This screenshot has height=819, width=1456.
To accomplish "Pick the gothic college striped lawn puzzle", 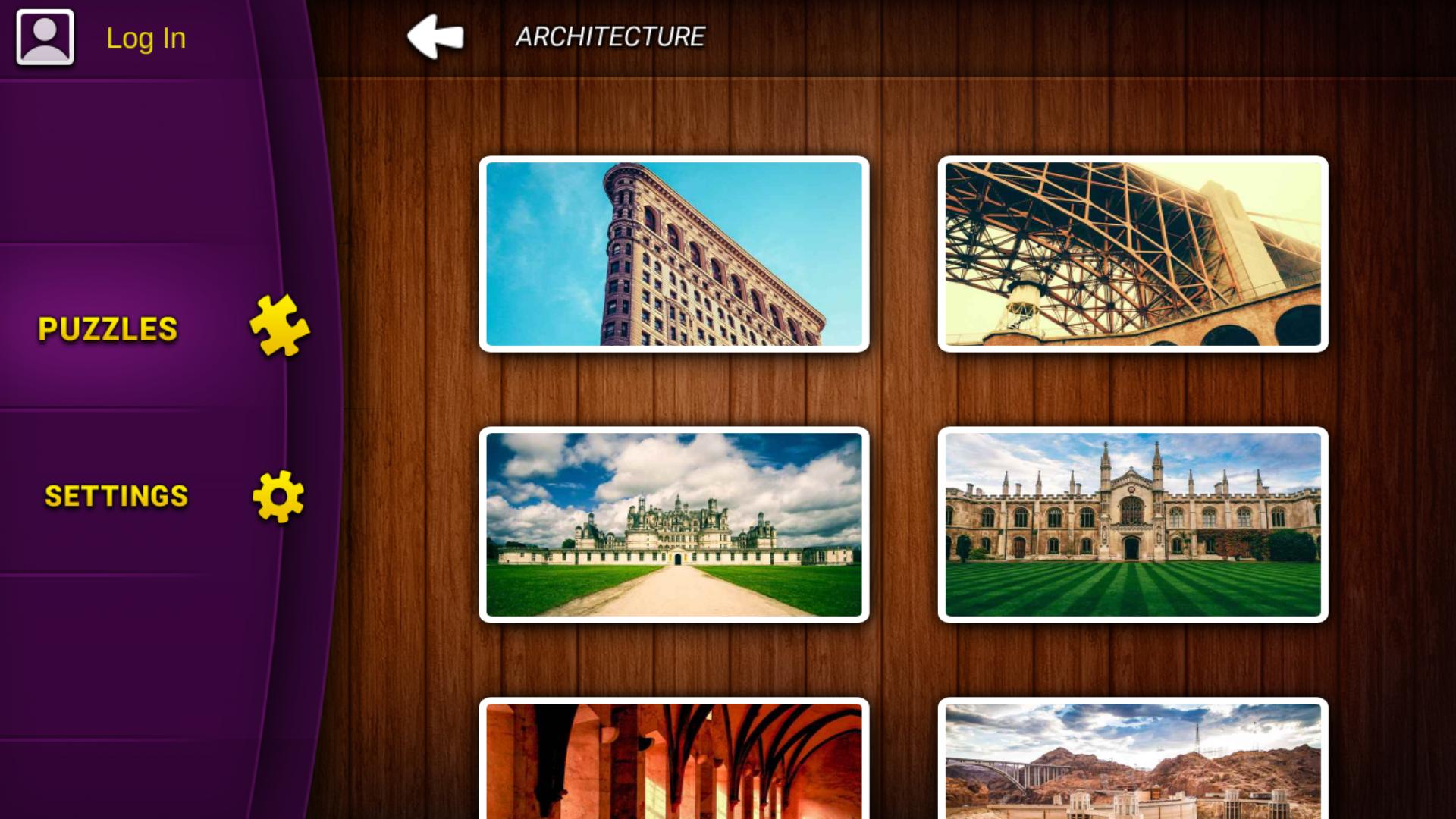I will coord(1132,525).
